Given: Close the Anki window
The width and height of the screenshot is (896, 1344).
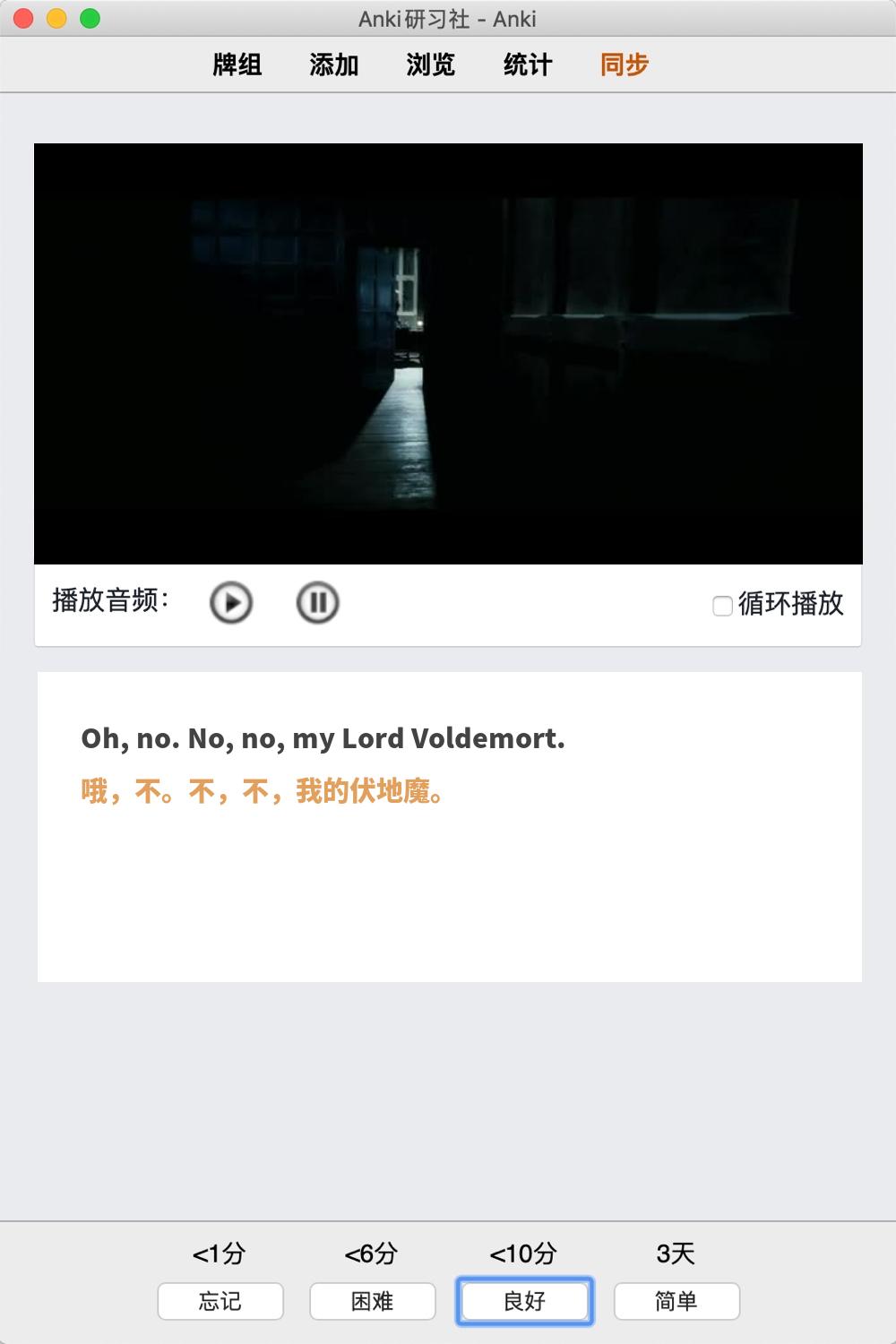Looking at the screenshot, I should point(24,18).
